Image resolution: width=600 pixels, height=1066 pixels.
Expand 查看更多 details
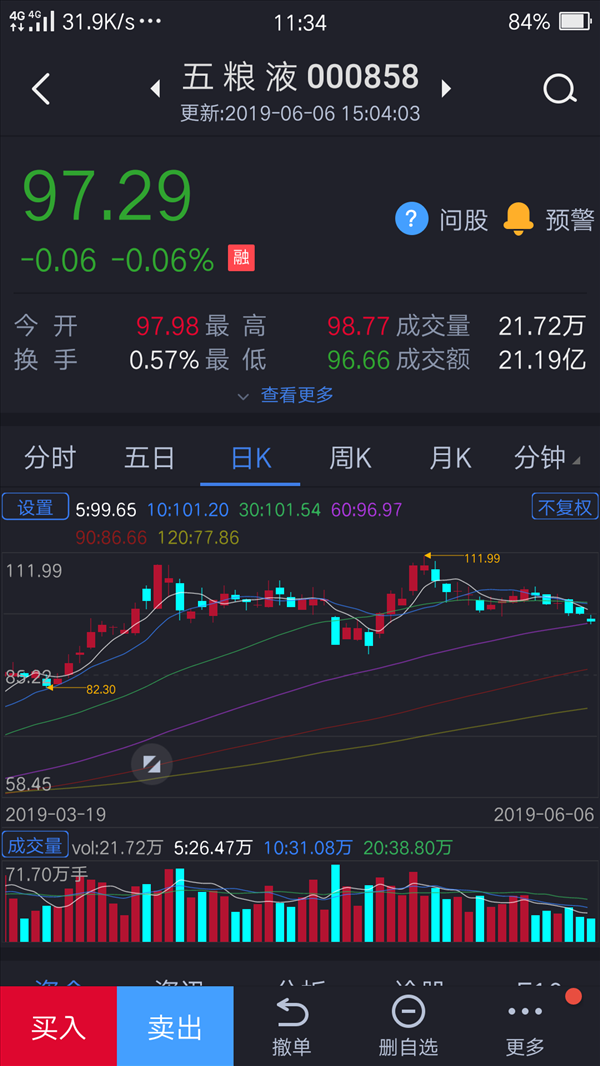[x=286, y=395]
